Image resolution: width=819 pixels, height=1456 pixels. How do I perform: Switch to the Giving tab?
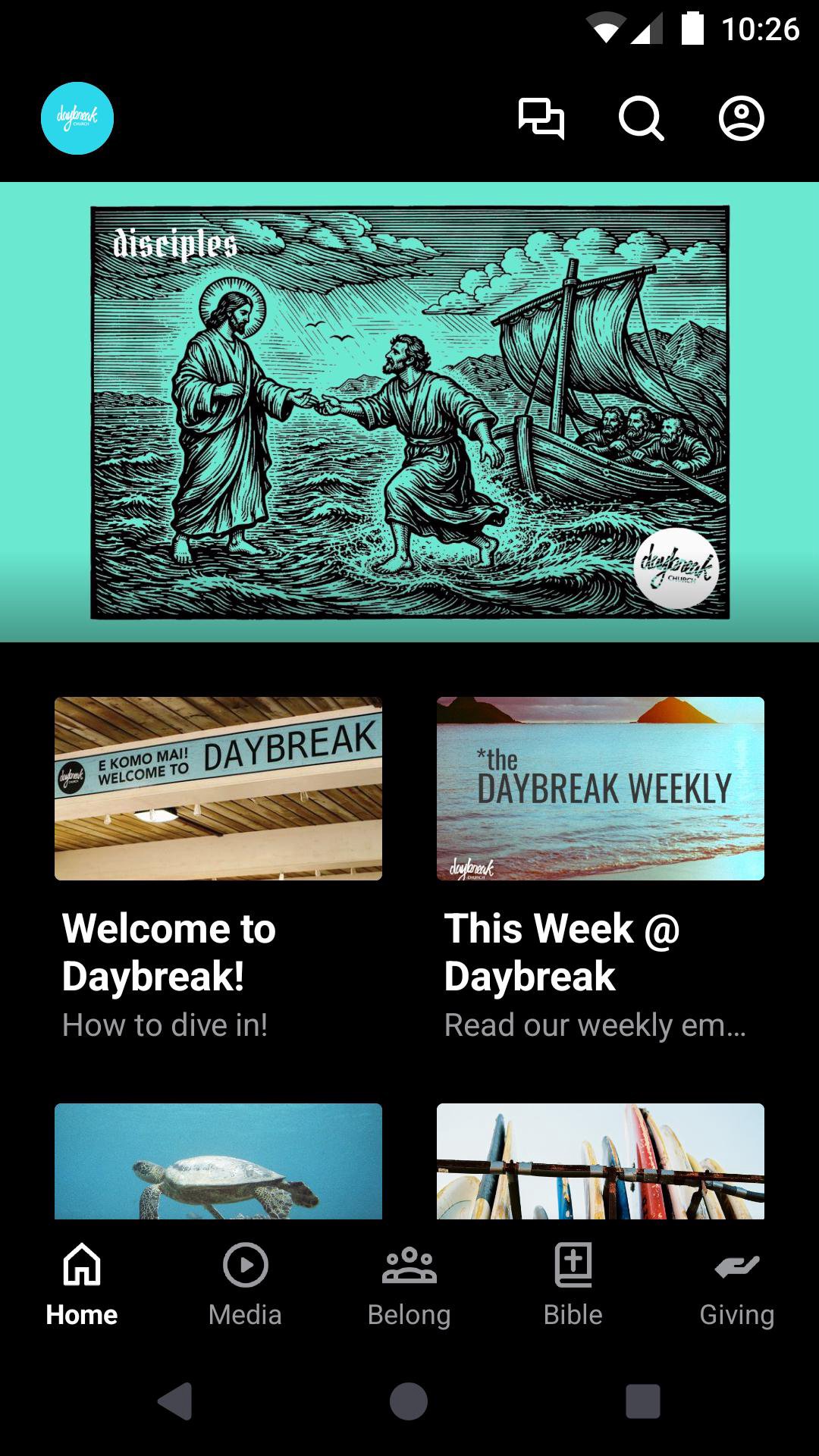[x=737, y=1283]
